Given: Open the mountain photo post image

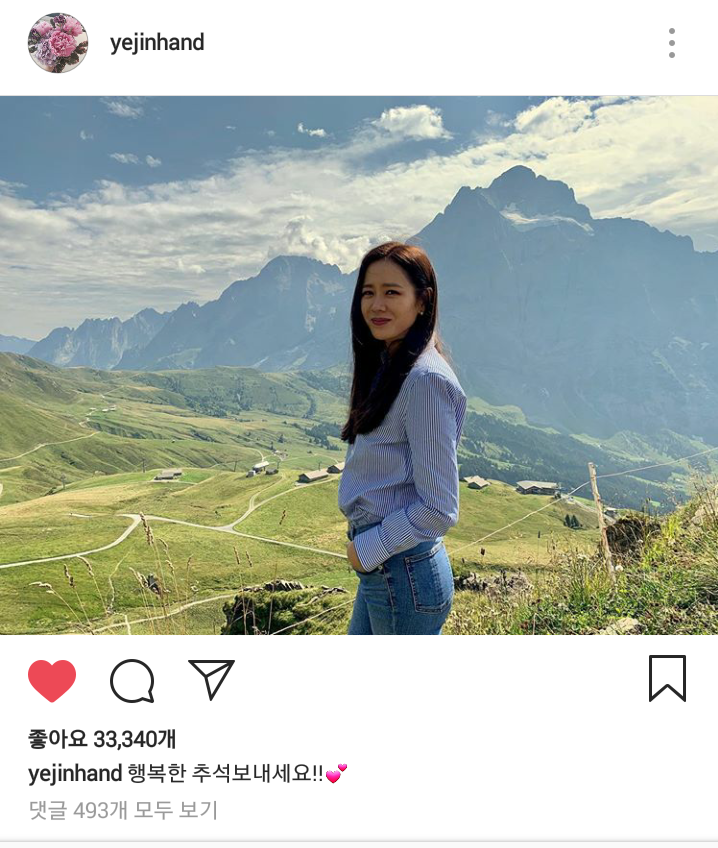Looking at the screenshot, I should click(359, 365).
